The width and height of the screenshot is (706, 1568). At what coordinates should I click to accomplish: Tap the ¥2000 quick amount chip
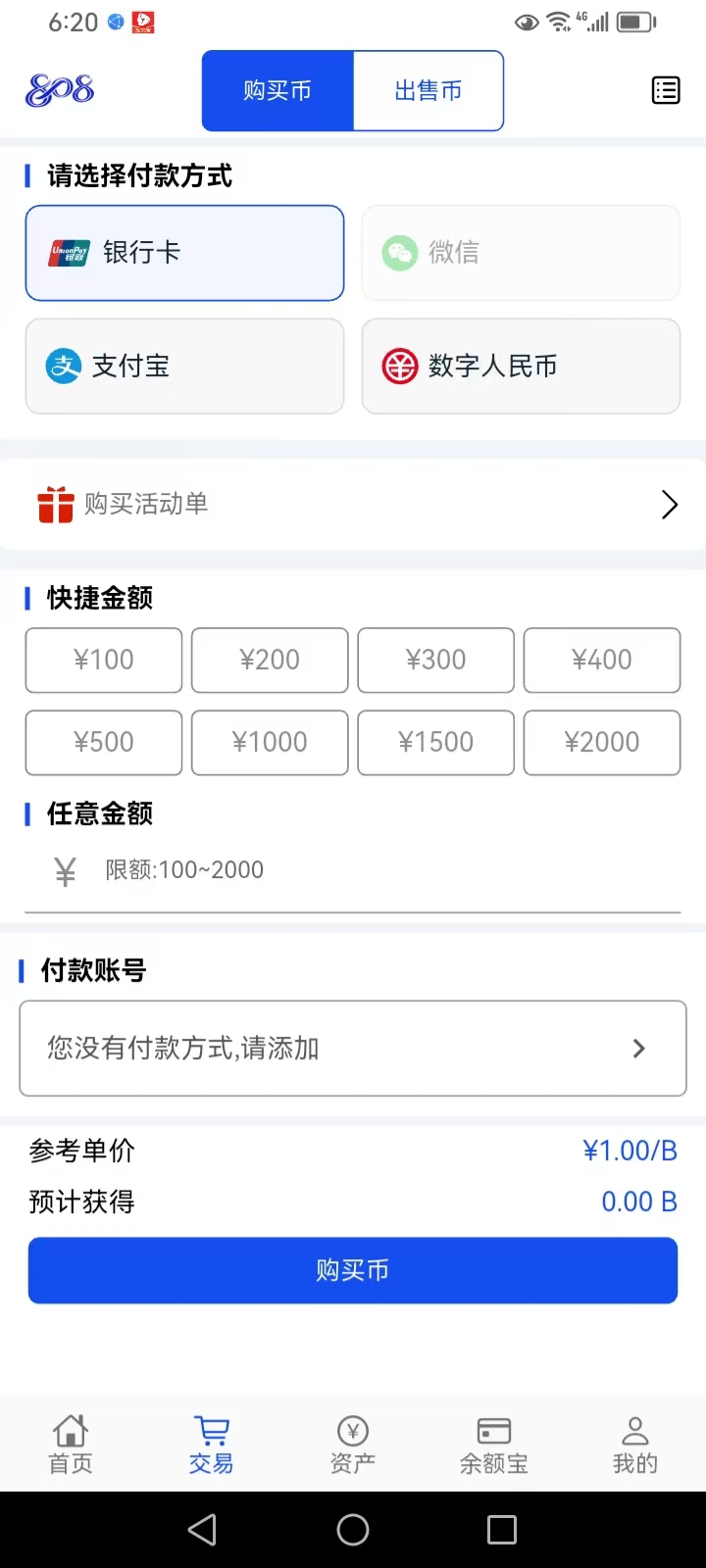pyautogui.click(x=601, y=742)
